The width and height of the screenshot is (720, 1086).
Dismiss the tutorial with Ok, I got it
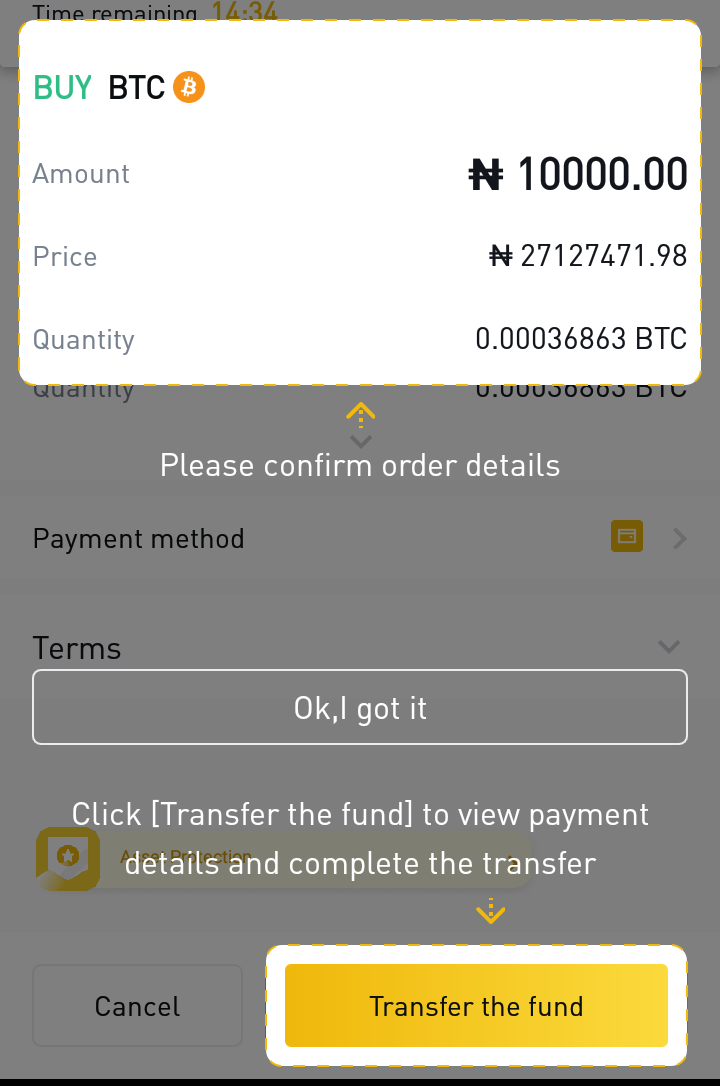[360, 708]
